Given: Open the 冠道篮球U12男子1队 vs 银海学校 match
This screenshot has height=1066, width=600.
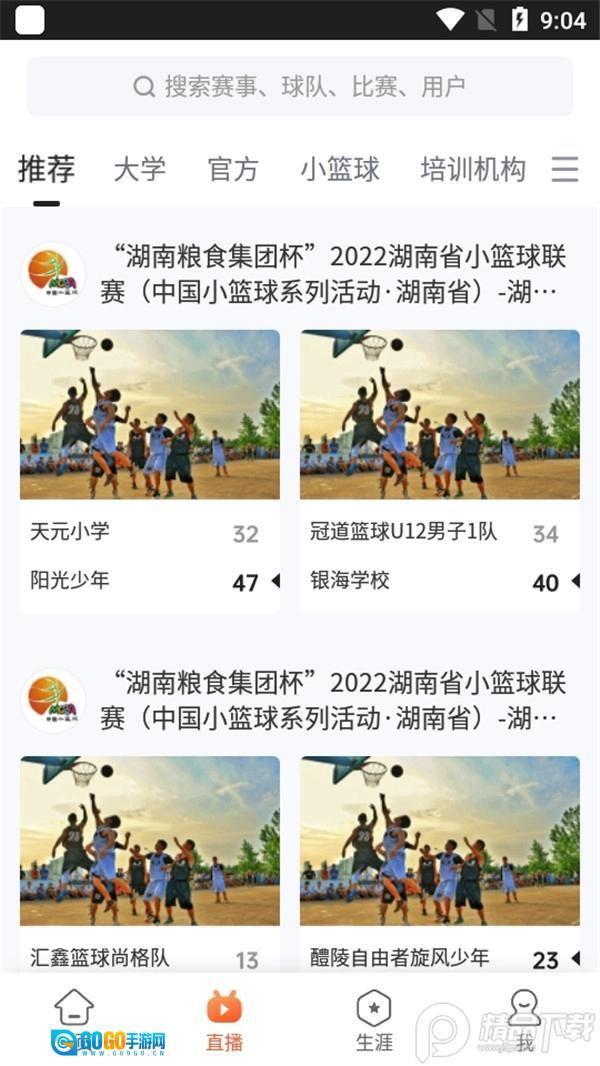Looking at the screenshot, I should click(440, 470).
